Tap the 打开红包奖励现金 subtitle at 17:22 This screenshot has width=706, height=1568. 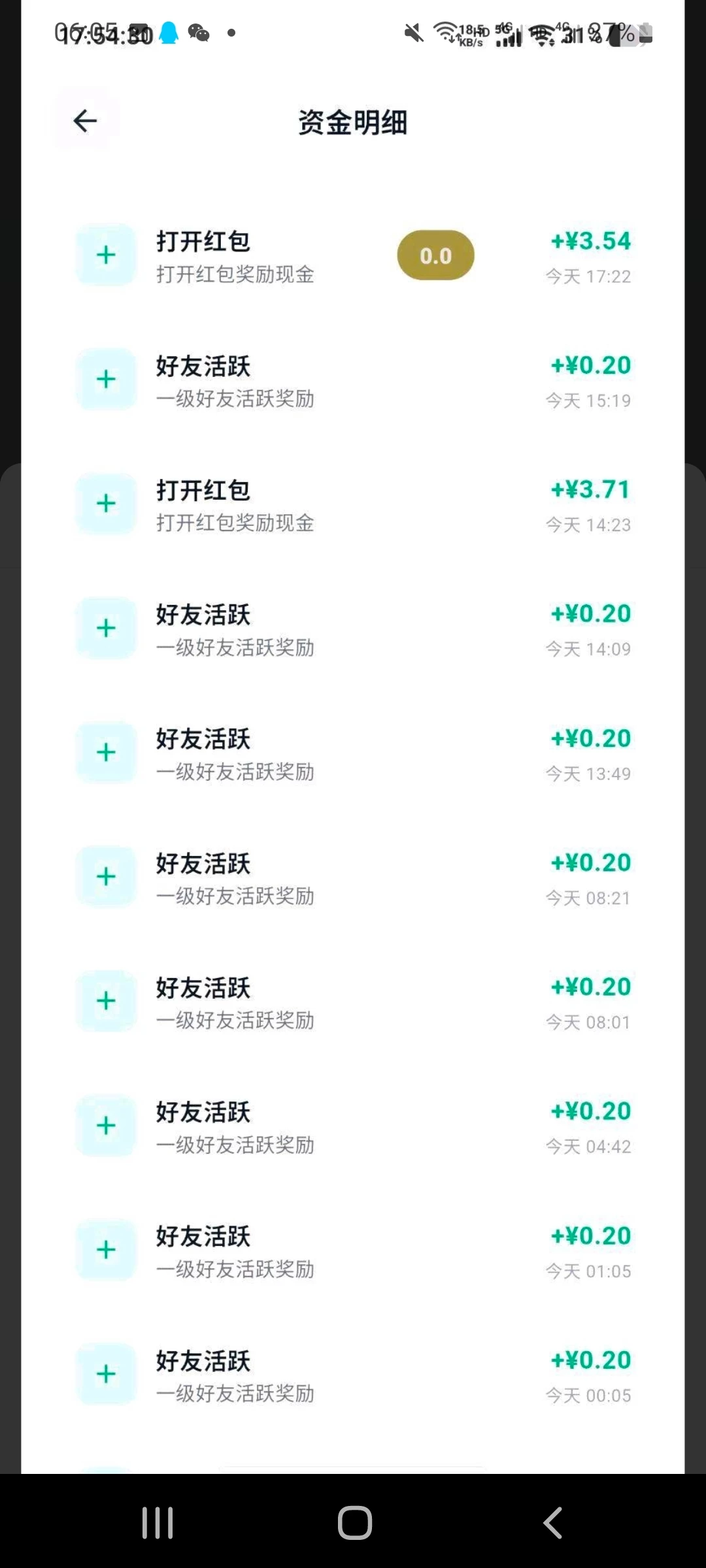237,276
